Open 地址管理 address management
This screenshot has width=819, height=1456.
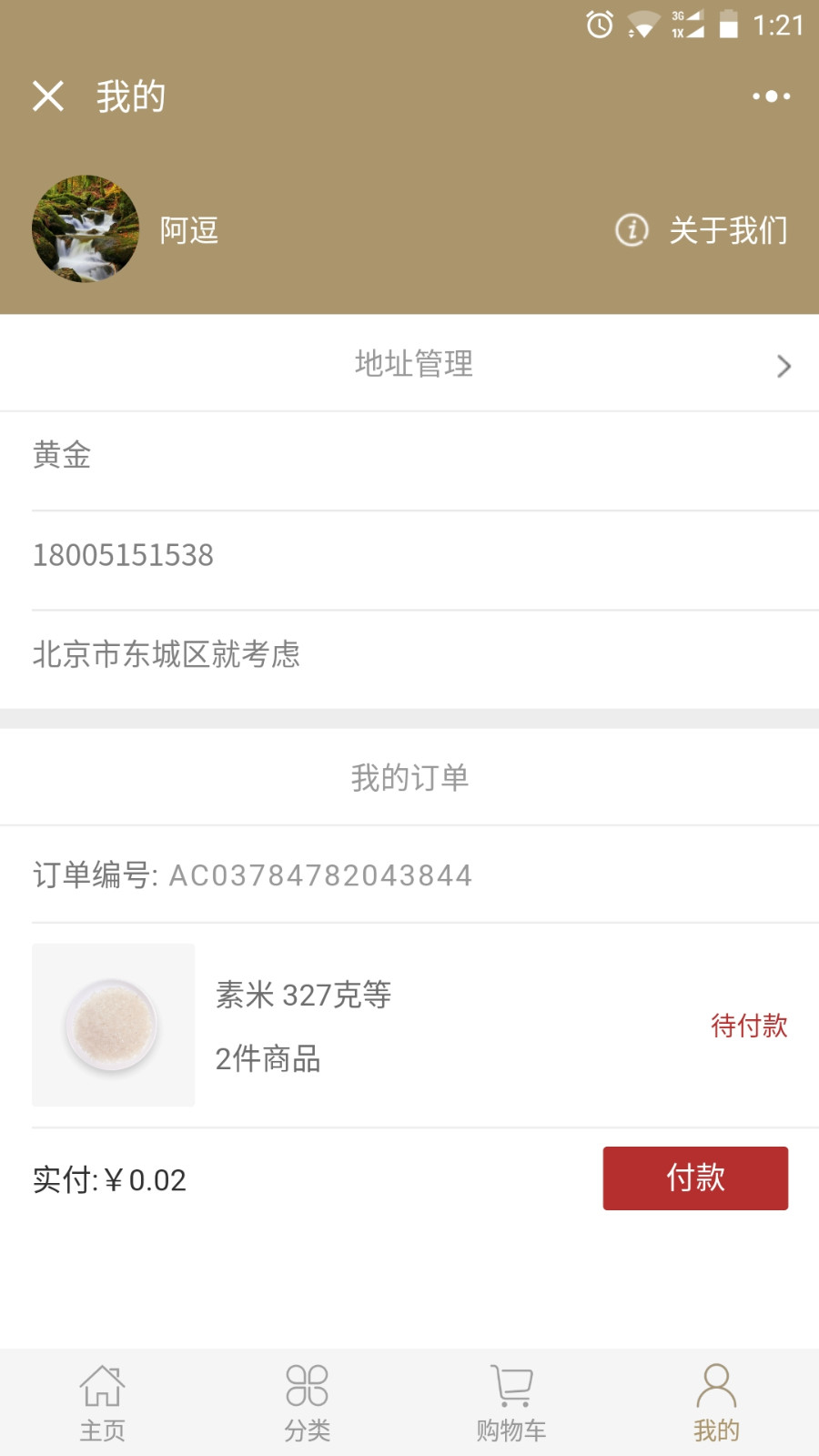414,364
